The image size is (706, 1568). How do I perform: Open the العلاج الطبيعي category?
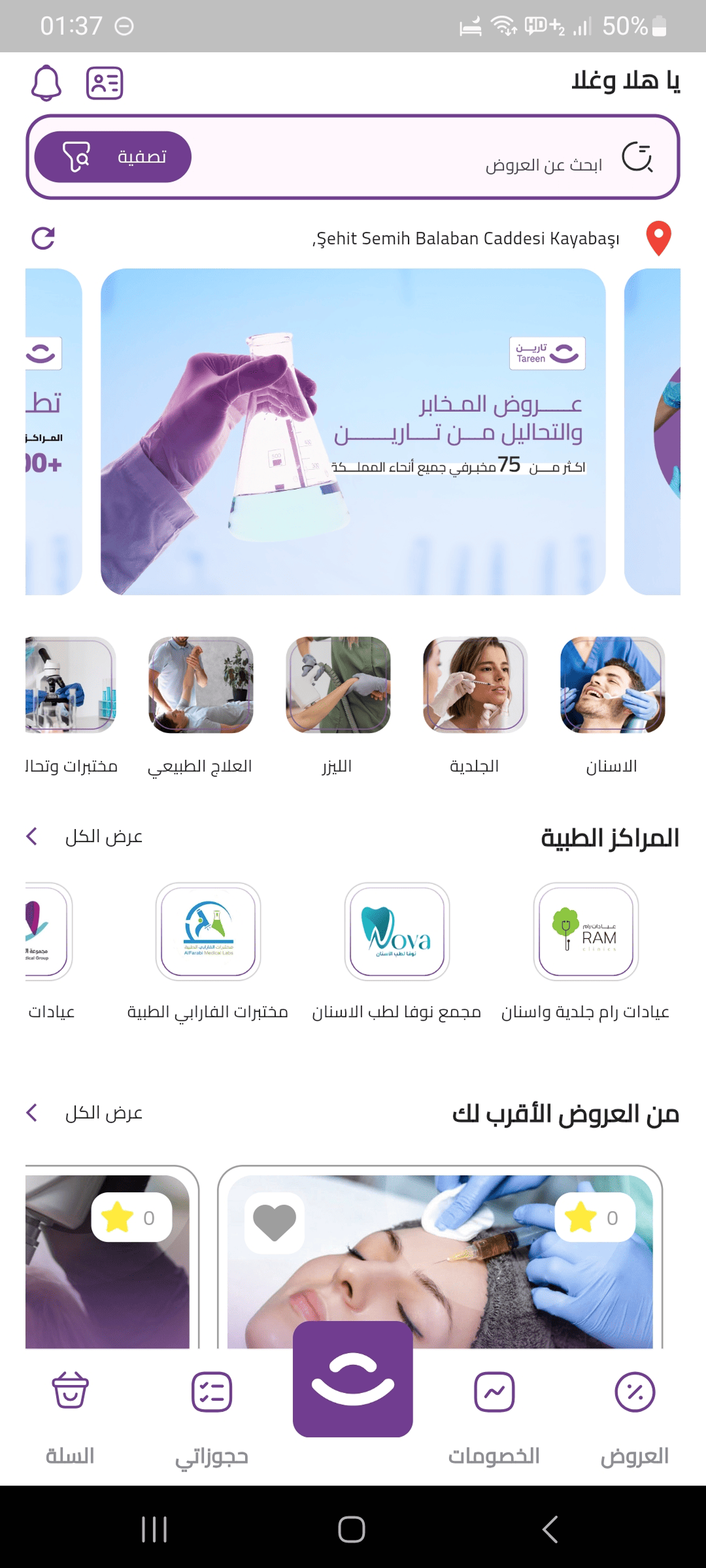tap(201, 686)
